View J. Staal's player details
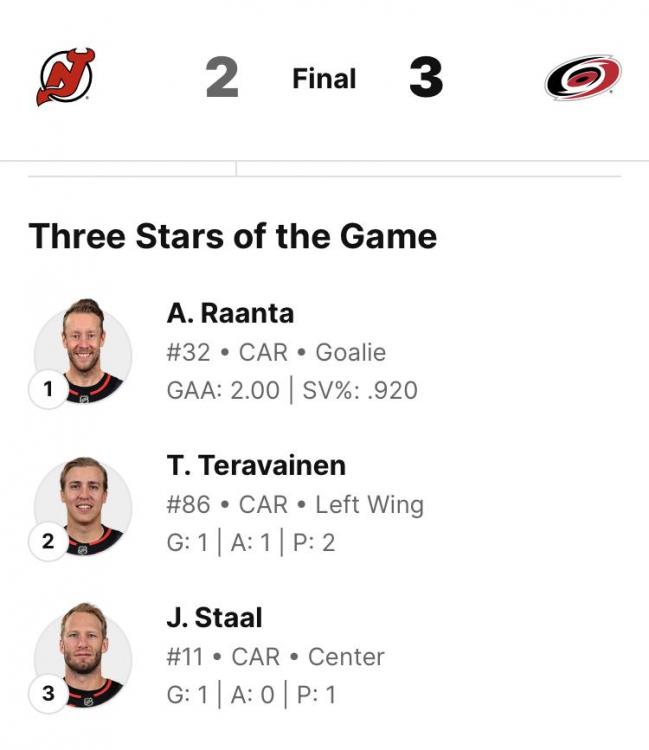Viewport: 649px width, 750px height. point(214,618)
